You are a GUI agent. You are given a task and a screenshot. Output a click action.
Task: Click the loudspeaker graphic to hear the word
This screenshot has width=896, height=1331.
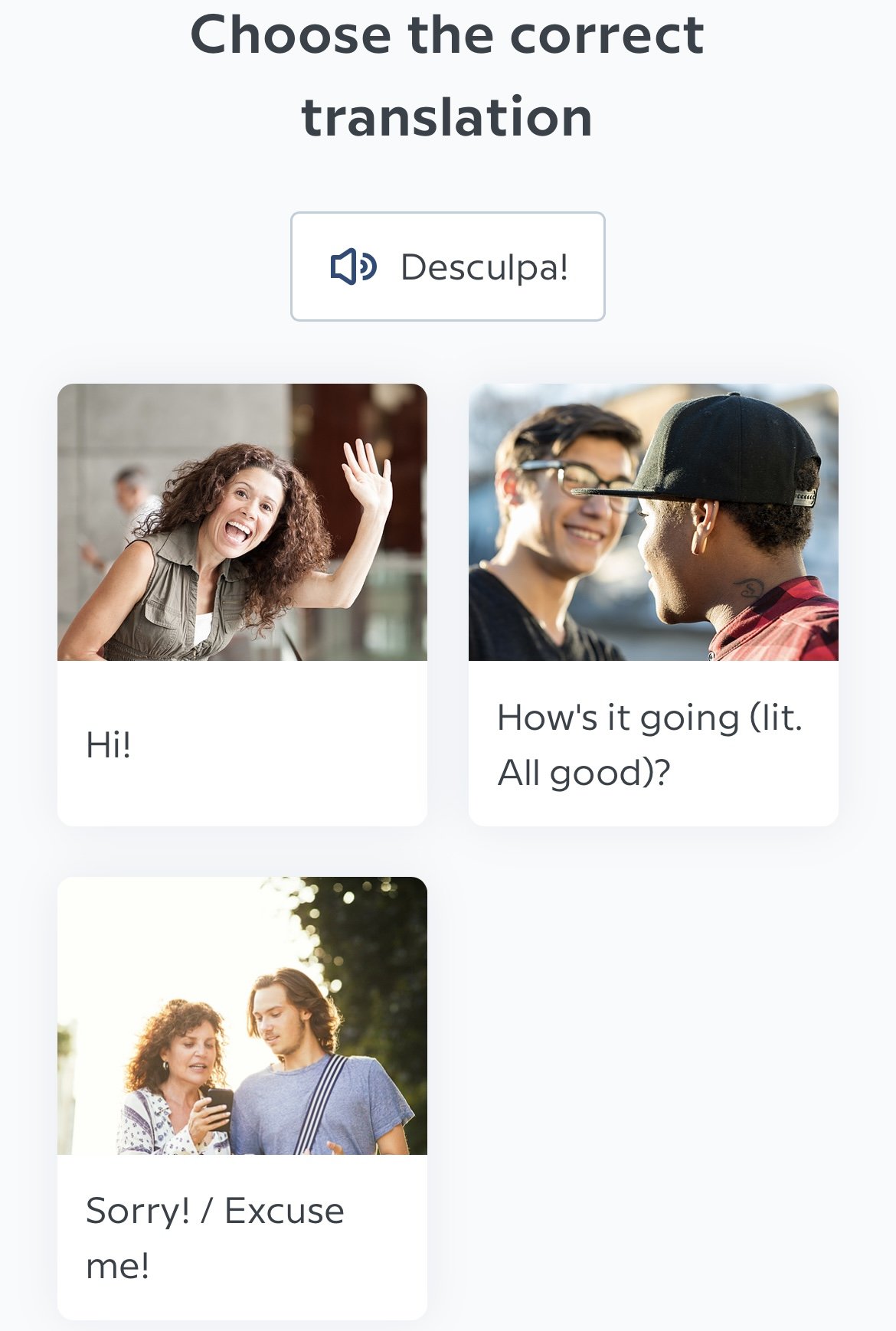354,266
